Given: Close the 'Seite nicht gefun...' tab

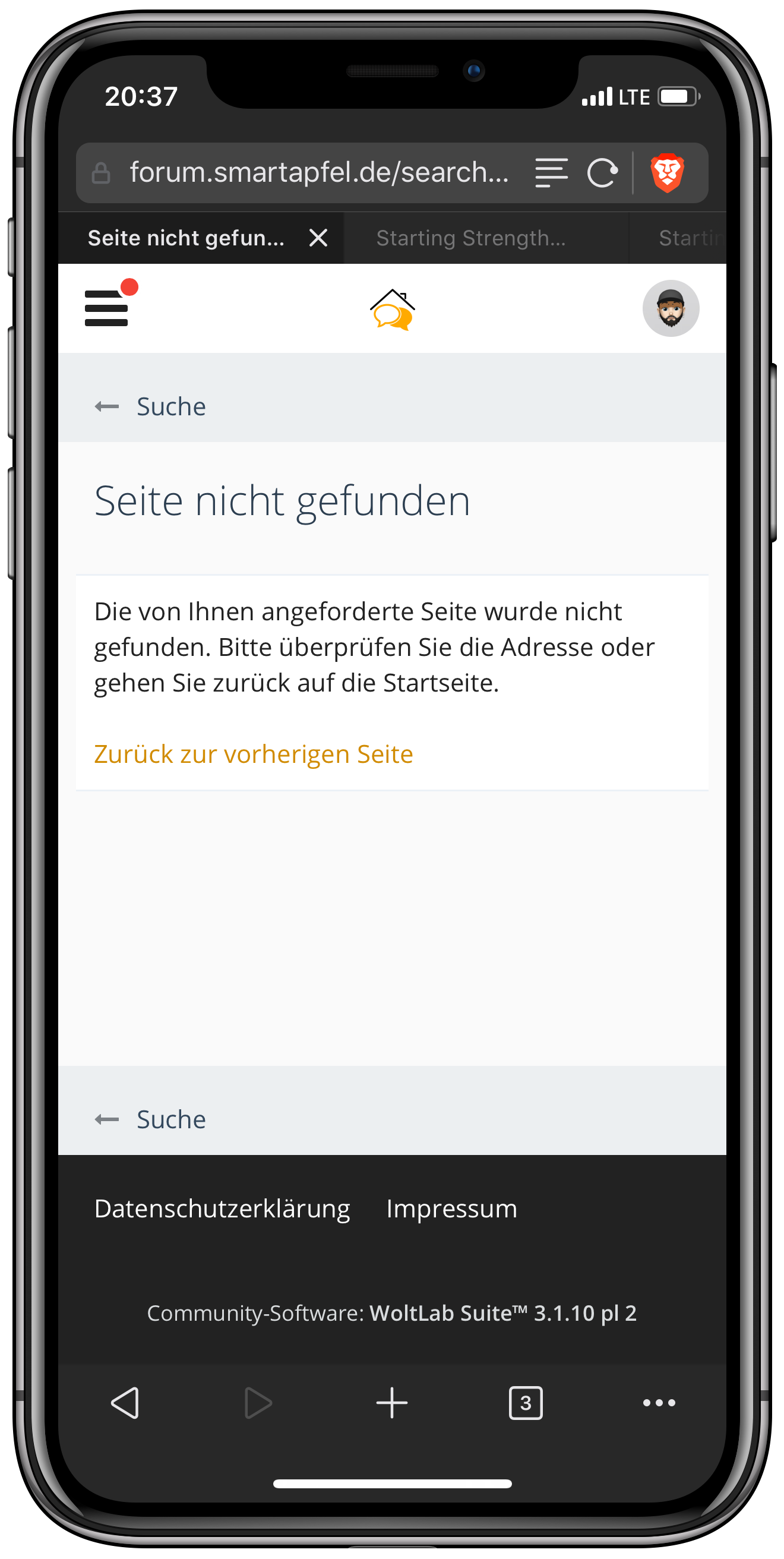Looking at the screenshot, I should click(x=318, y=238).
